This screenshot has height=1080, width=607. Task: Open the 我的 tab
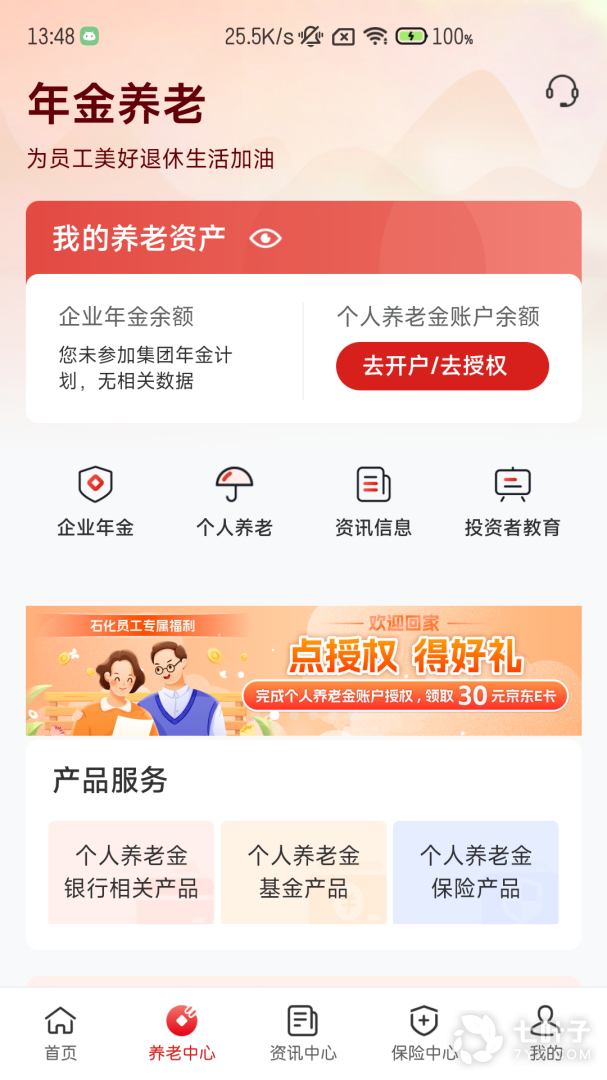point(545,1034)
